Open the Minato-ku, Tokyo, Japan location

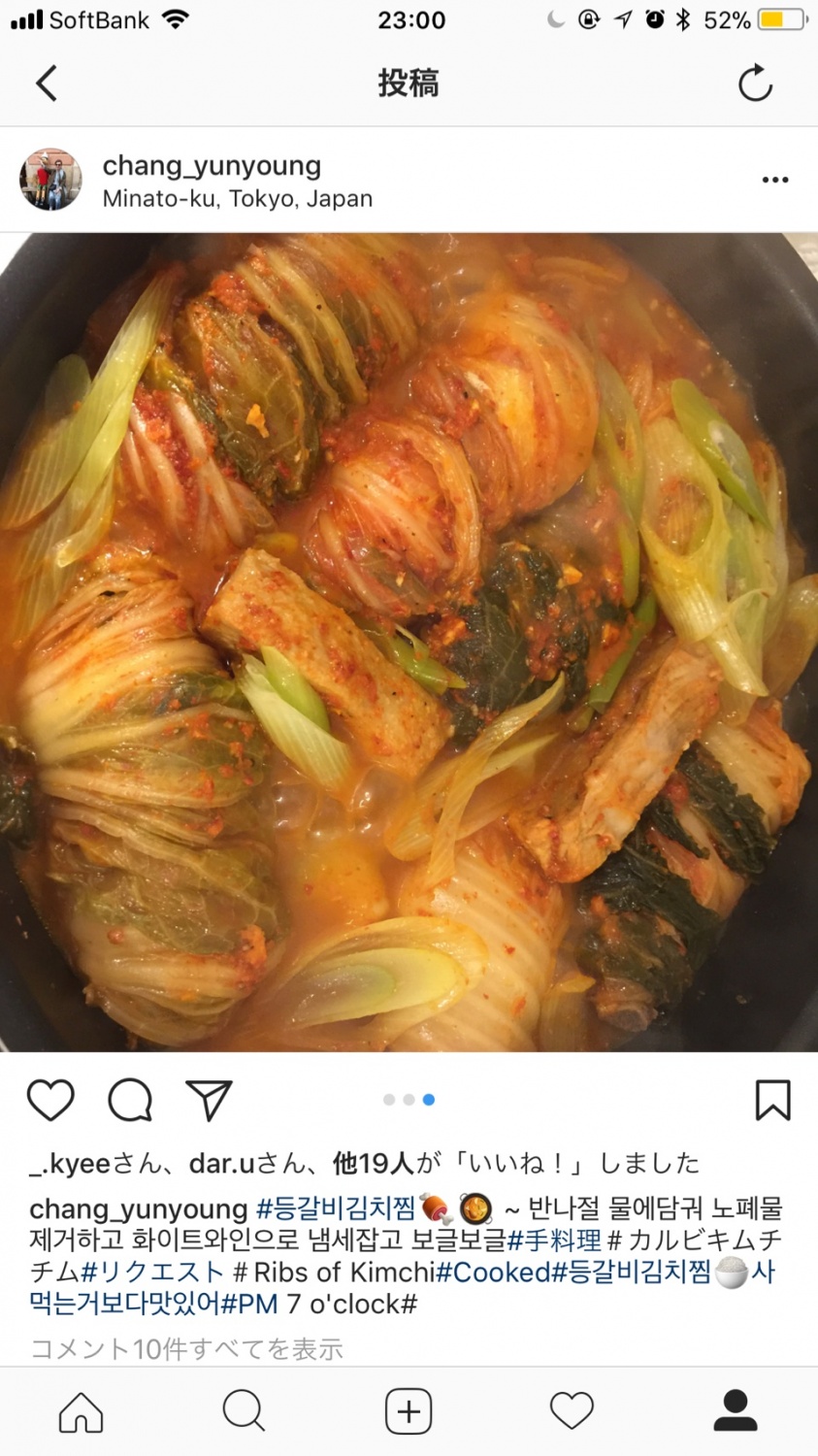(x=238, y=199)
